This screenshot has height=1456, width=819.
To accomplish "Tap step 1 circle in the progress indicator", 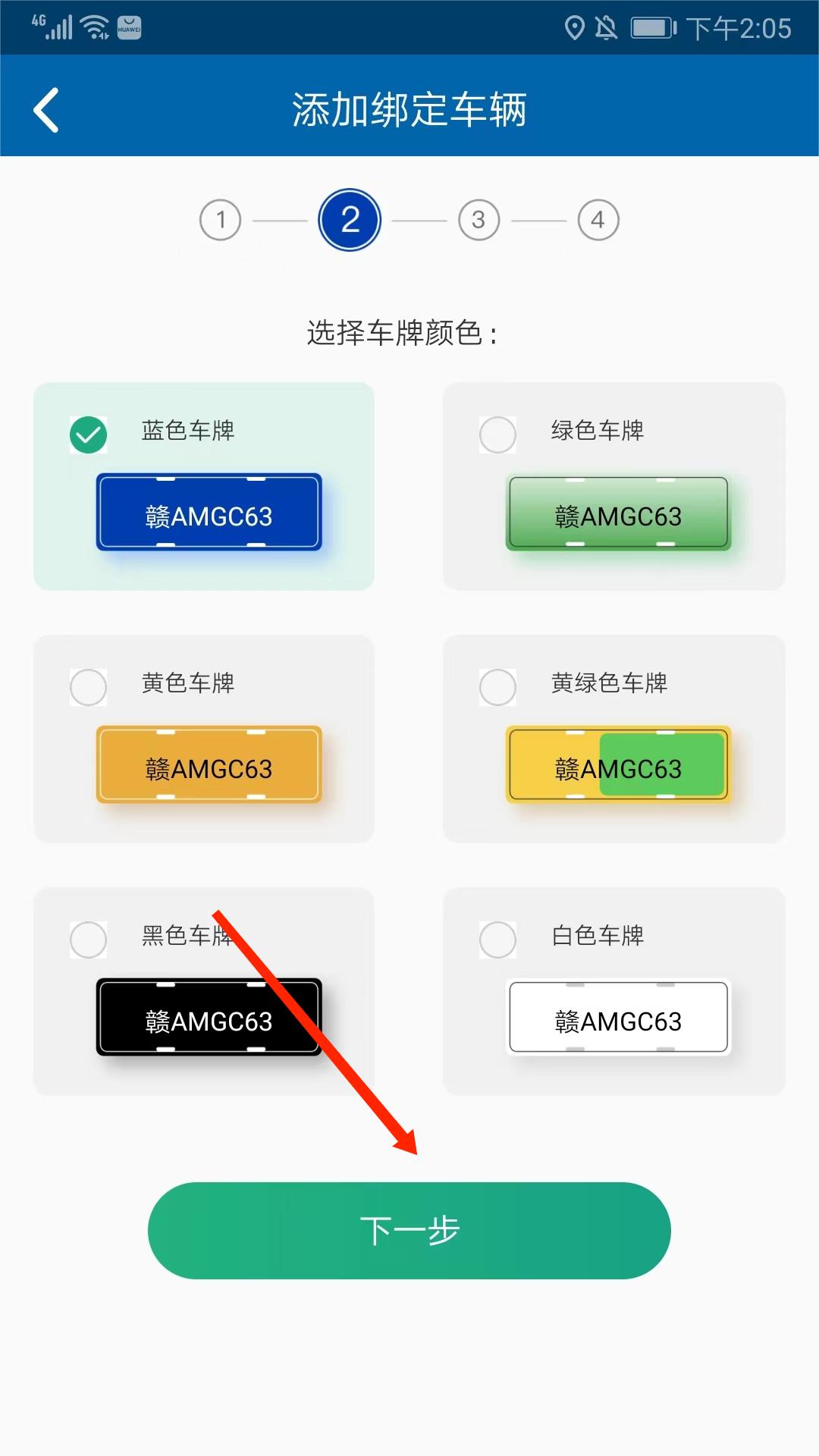I will tap(221, 221).
